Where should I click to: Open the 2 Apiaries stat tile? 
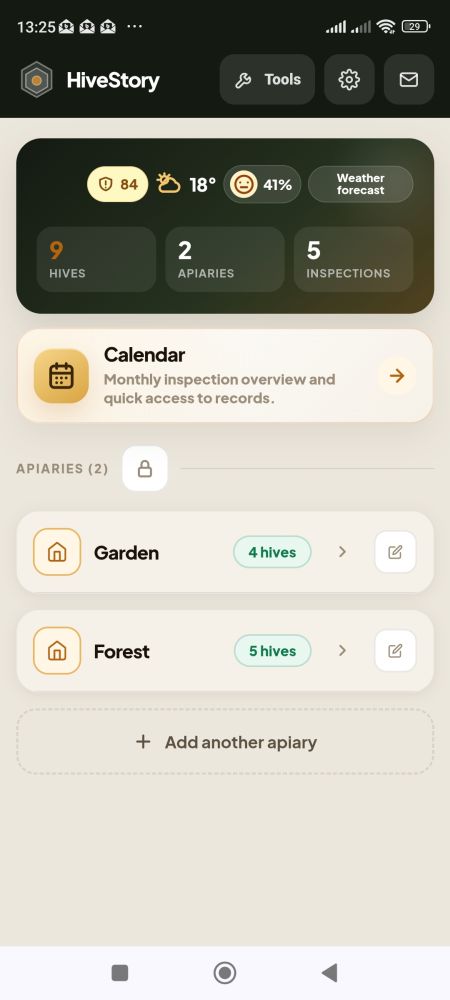pyautogui.click(x=225, y=260)
